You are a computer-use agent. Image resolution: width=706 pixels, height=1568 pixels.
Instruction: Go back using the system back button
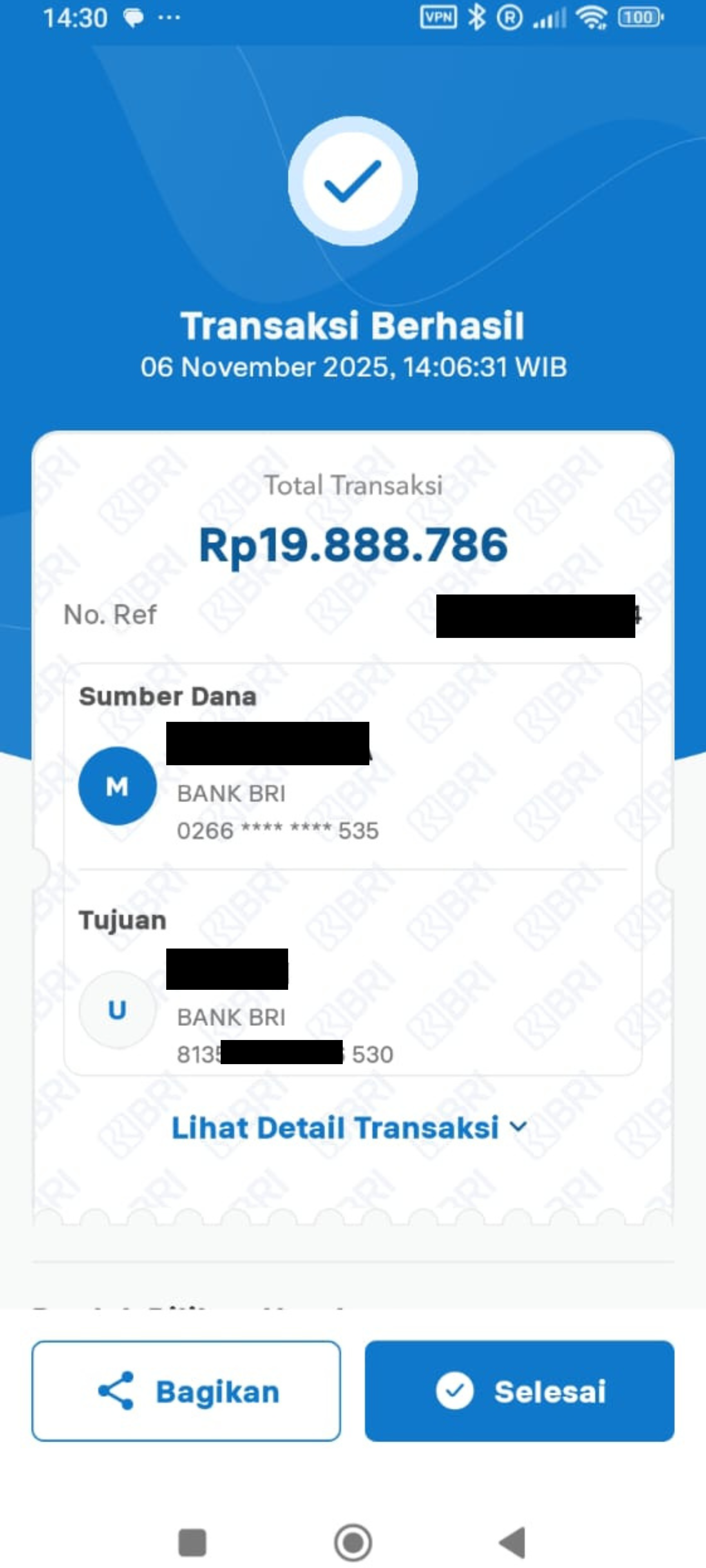click(512, 1542)
